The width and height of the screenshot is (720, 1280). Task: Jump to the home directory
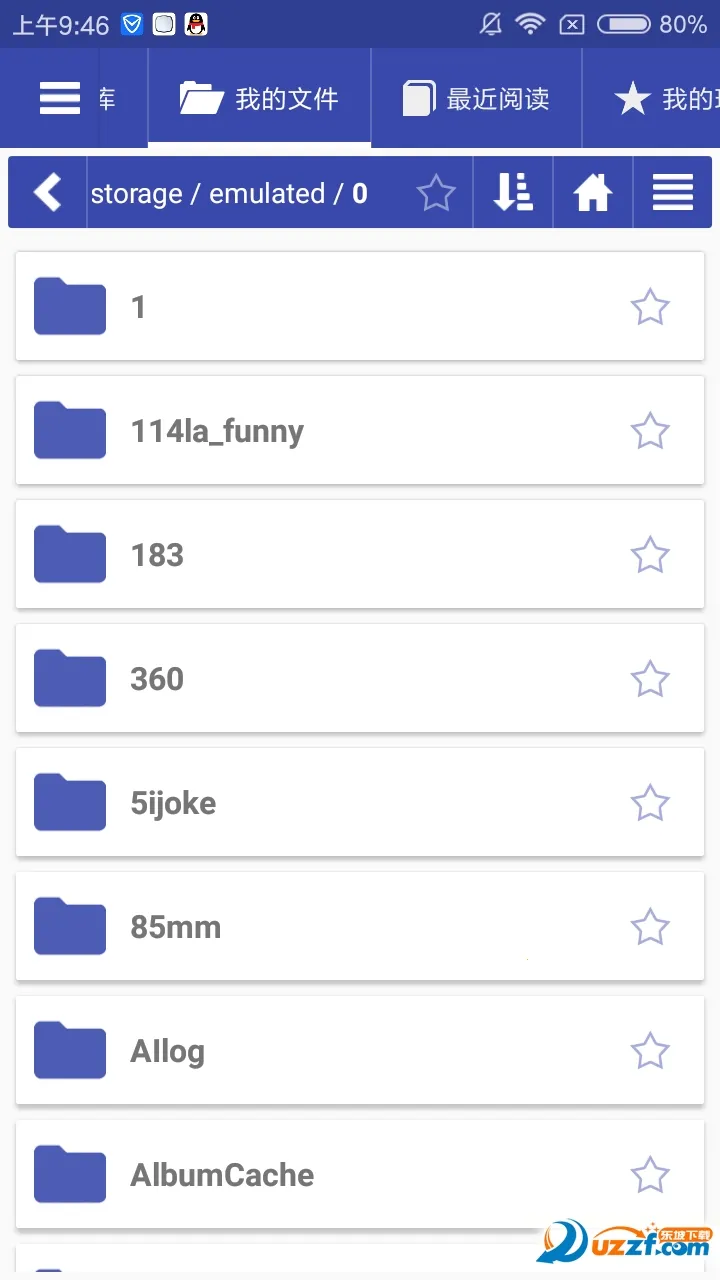593,192
